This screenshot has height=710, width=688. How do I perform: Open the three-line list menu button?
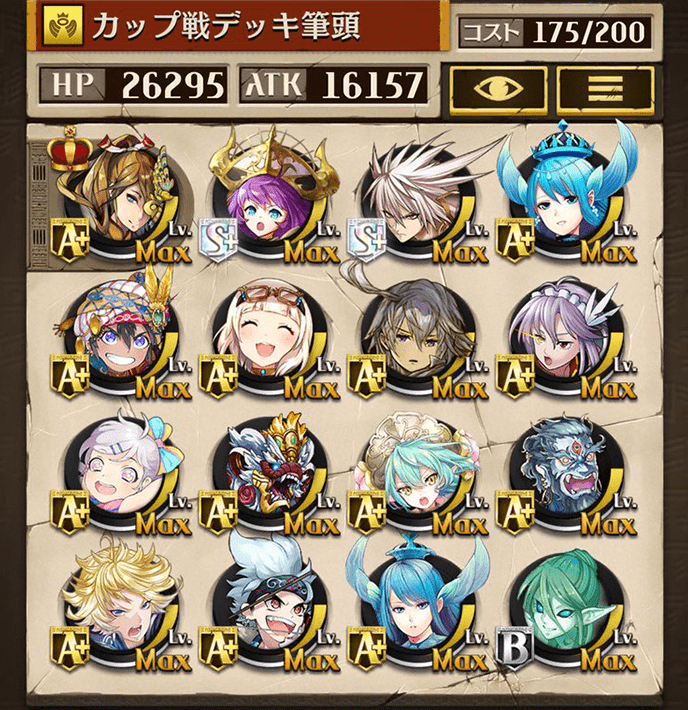[603, 87]
